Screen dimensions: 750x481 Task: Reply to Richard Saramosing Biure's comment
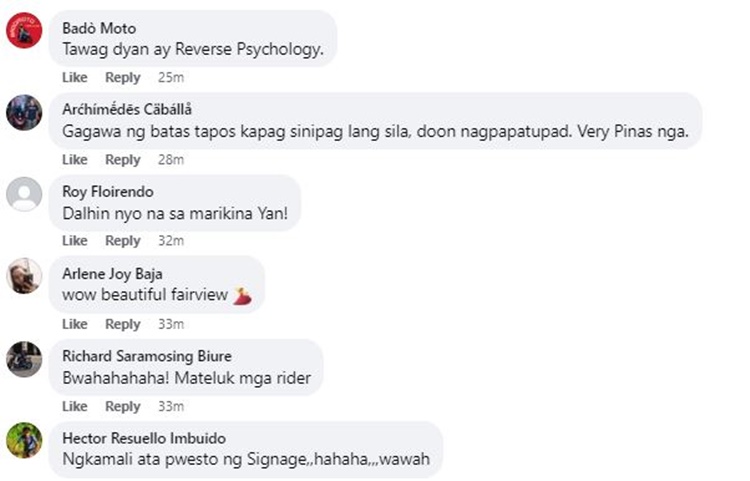123,406
